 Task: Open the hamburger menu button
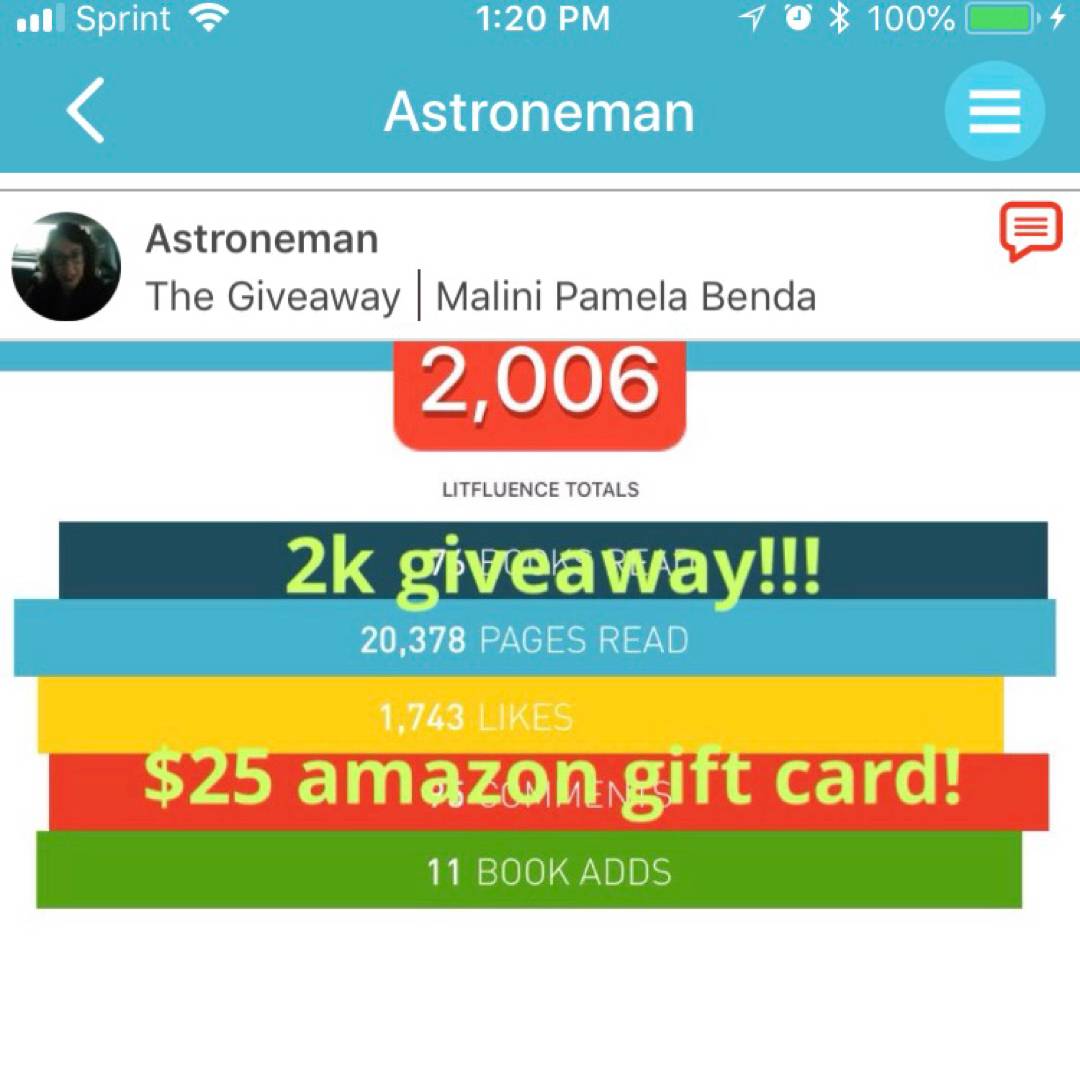click(994, 111)
